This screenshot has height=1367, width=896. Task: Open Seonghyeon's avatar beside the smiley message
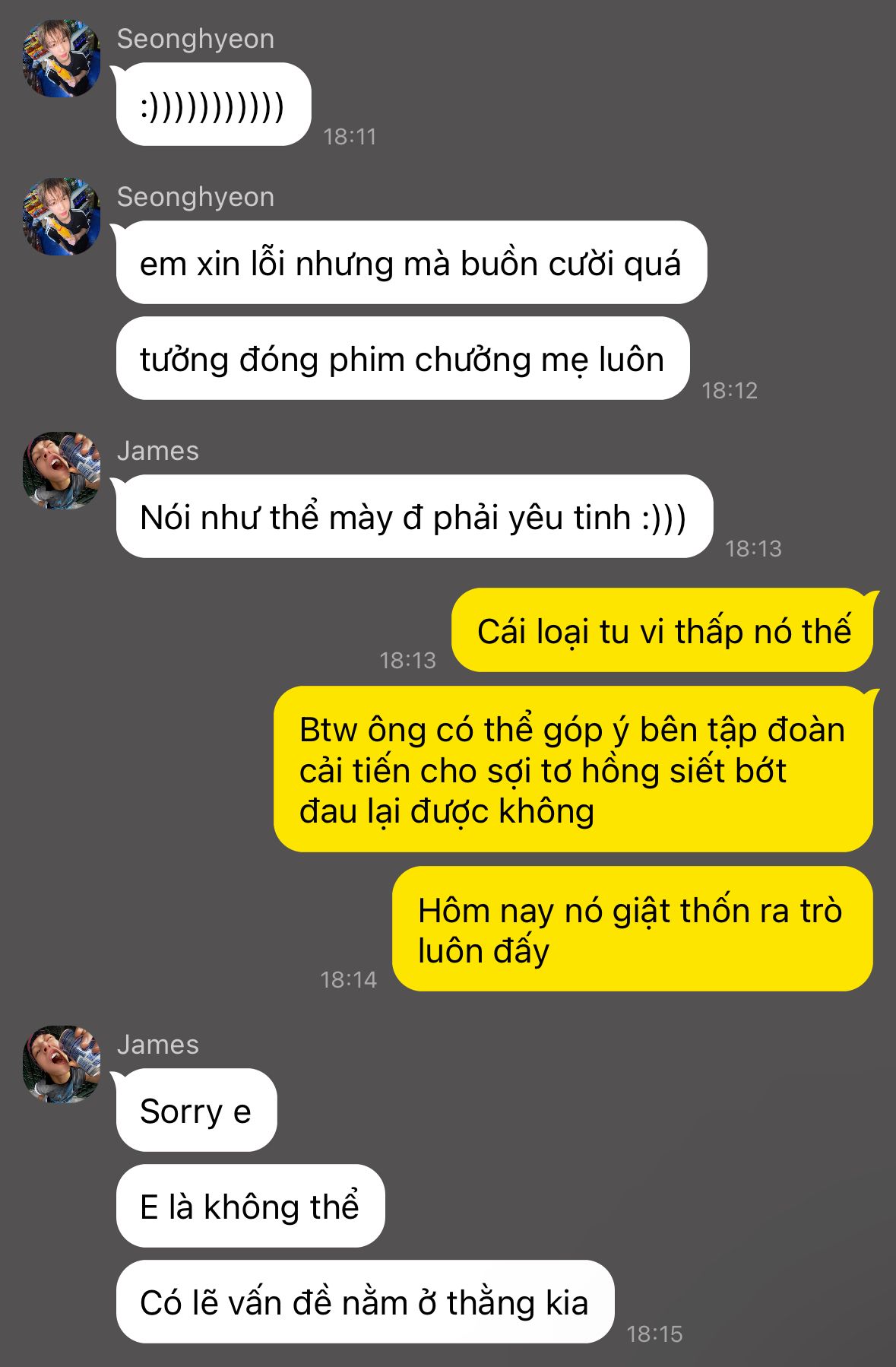(62, 59)
